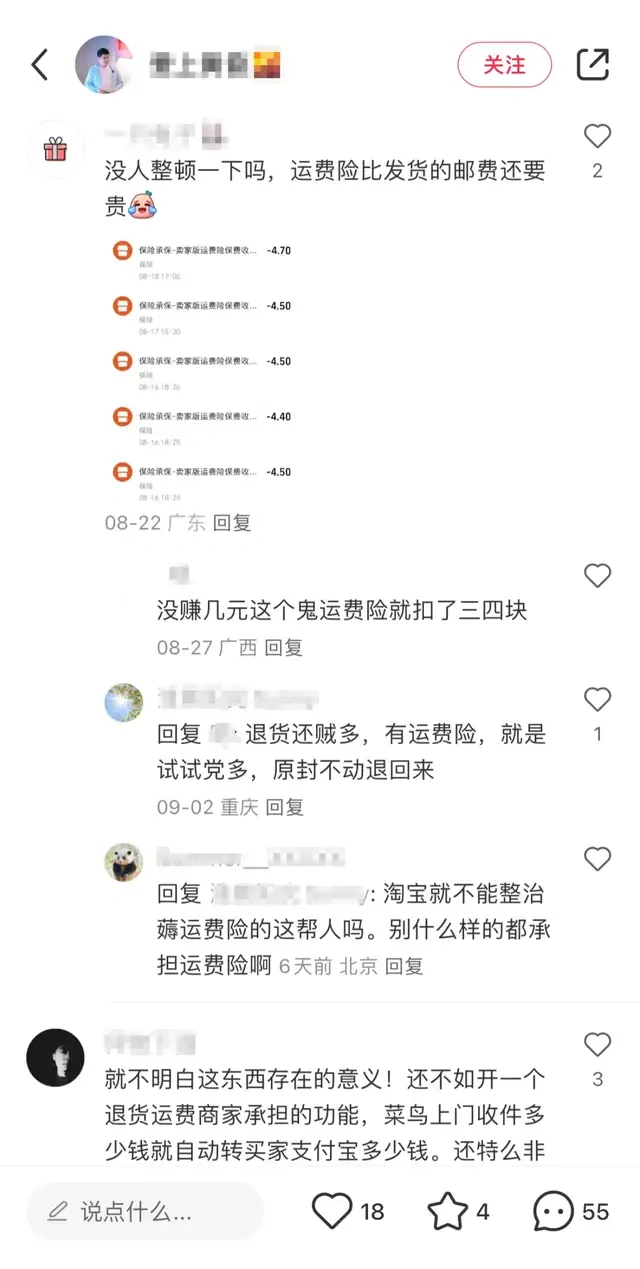640x1269 pixels.
Task: Open the 说点什么 comment input field
Action: coord(145,1212)
